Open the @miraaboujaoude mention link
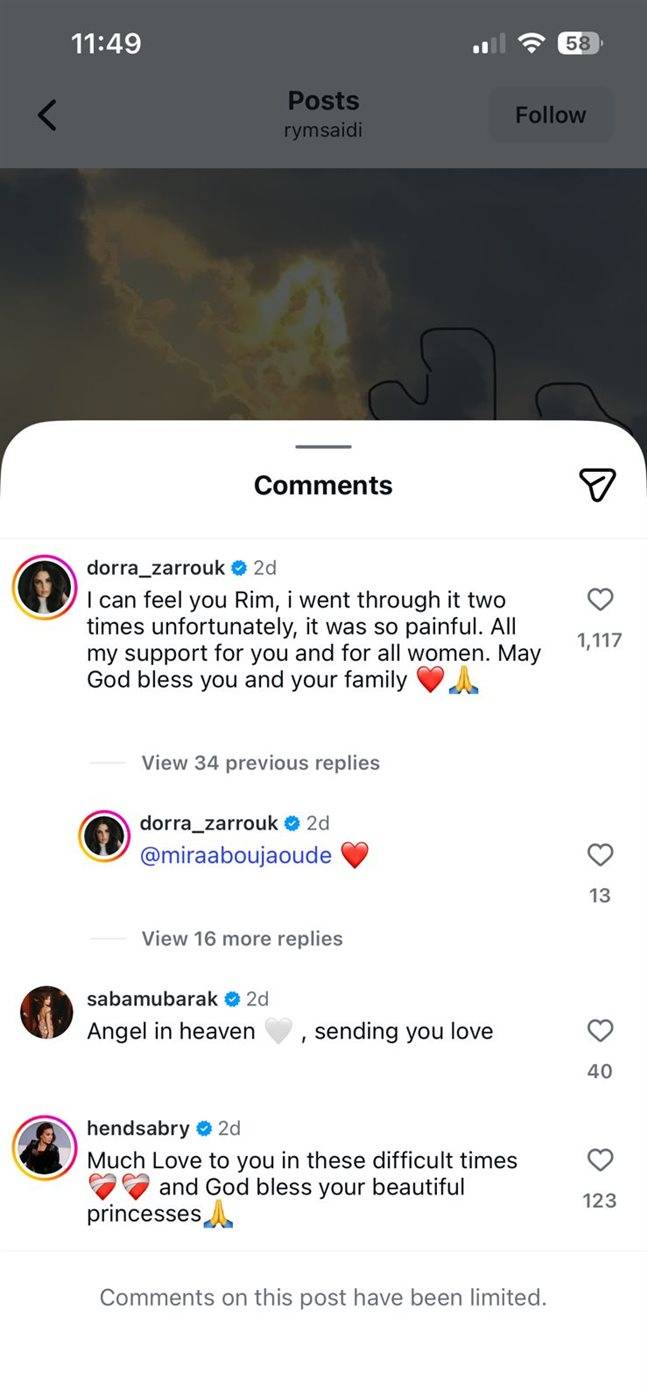Screen dimensions: 647x1400 (x=236, y=855)
